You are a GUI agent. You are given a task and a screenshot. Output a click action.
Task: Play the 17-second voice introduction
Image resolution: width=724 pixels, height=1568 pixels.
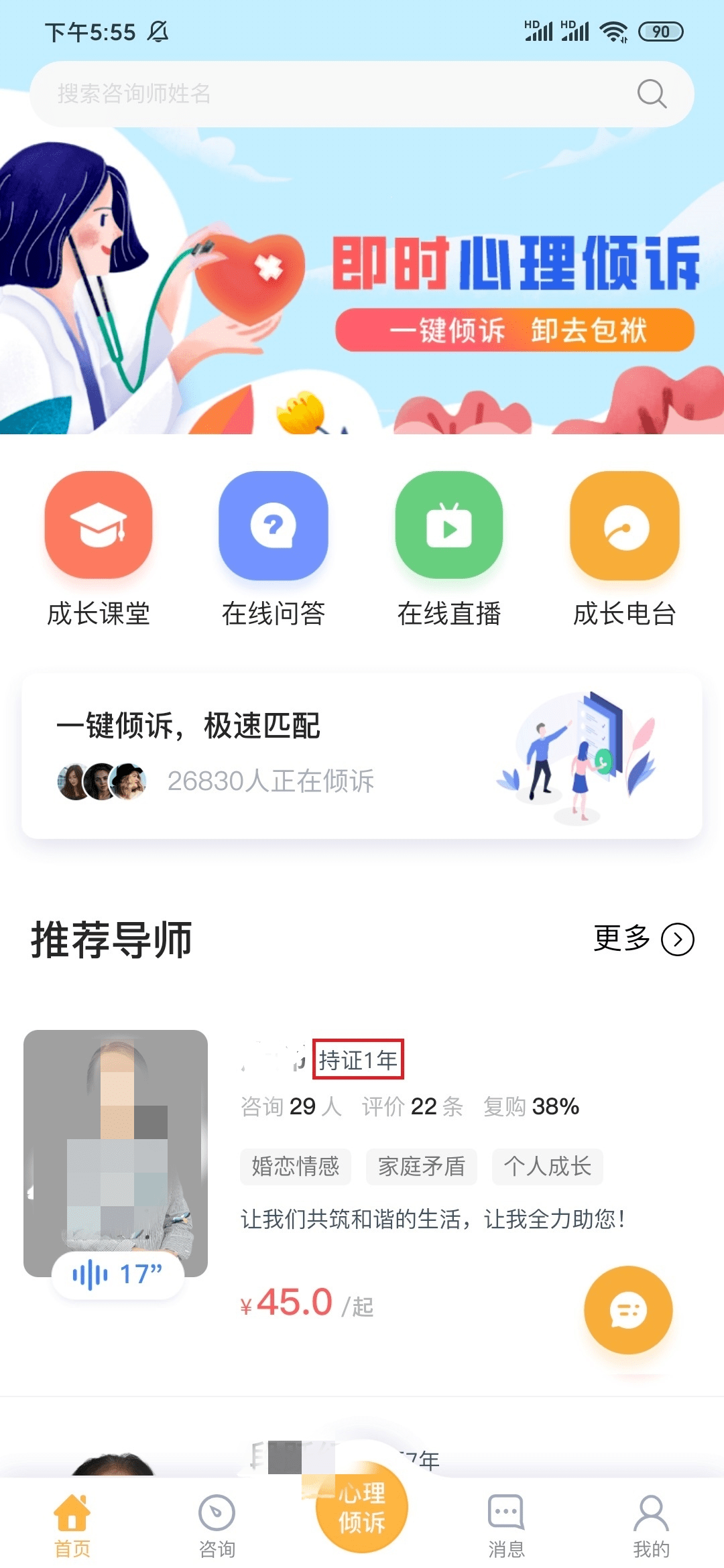117,1275
